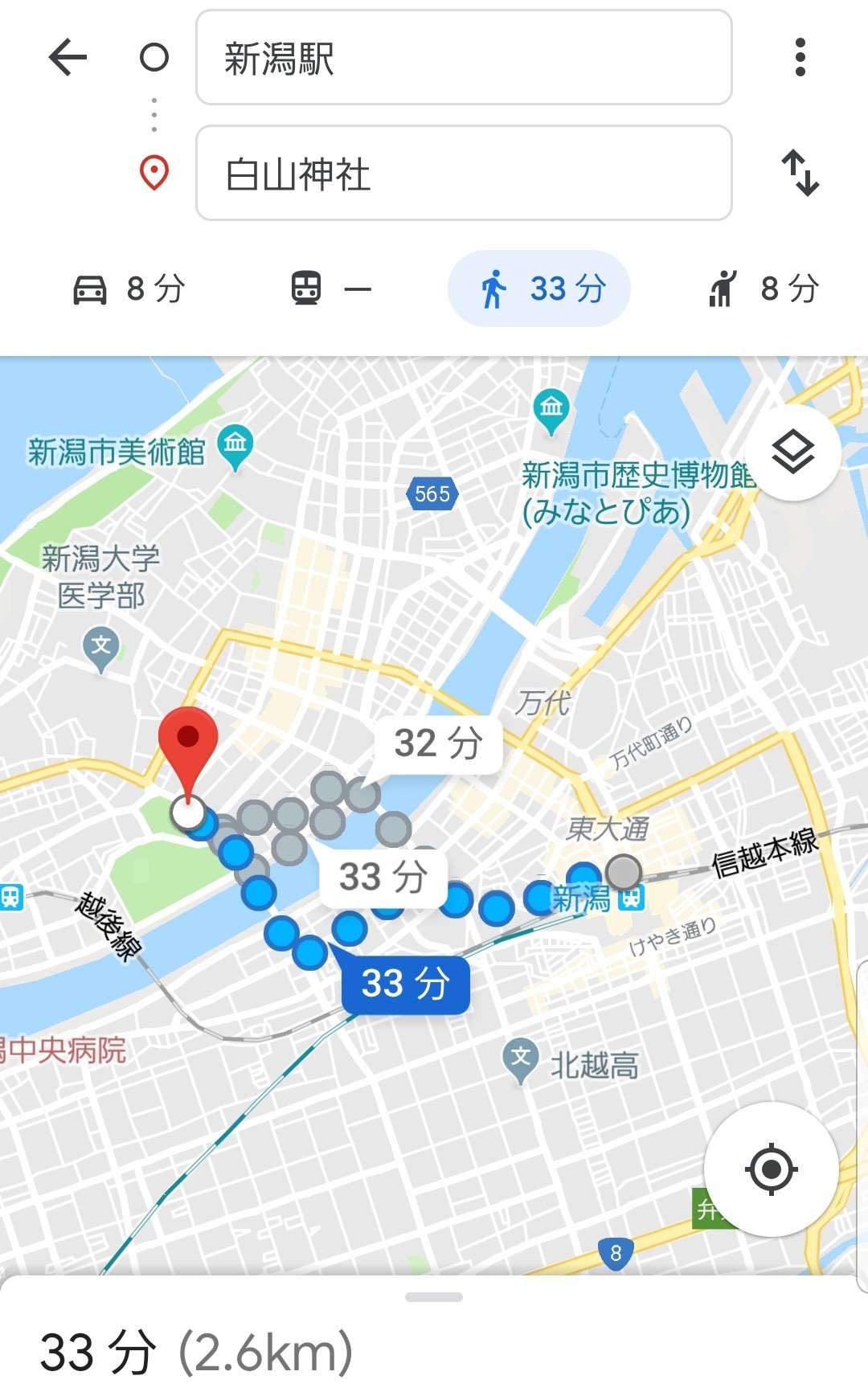Image resolution: width=868 pixels, height=1400 pixels.
Task: Switch to driving directions, 8 分
Action: coord(130,289)
